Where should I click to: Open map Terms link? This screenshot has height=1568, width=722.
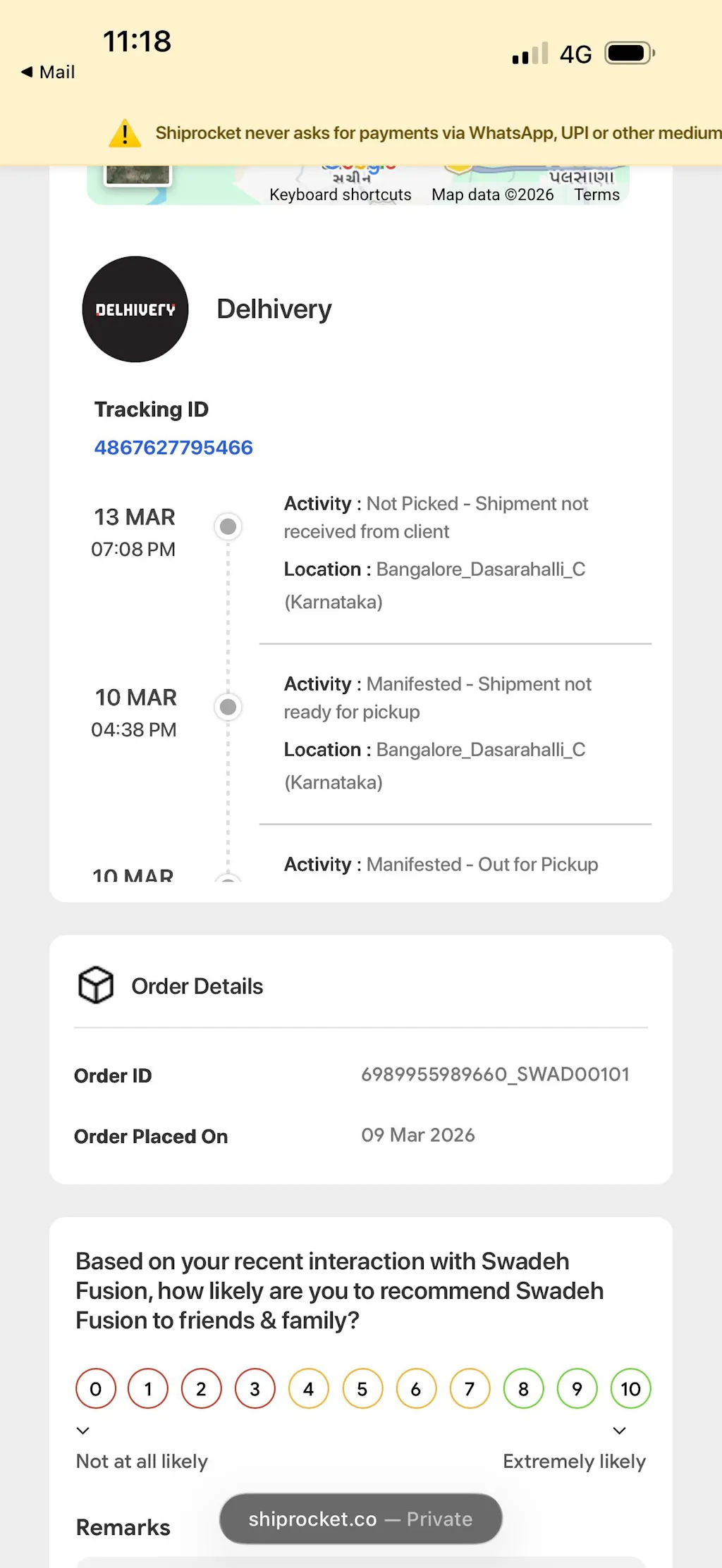tap(596, 195)
